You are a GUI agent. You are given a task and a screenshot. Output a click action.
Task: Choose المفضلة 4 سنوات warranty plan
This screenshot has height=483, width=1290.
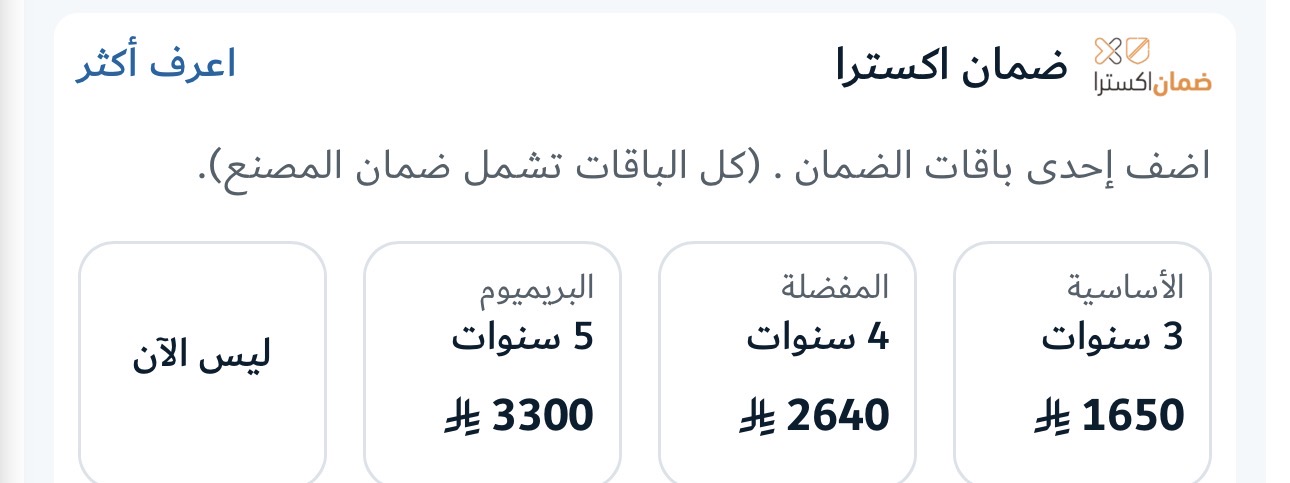click(787, 362)
